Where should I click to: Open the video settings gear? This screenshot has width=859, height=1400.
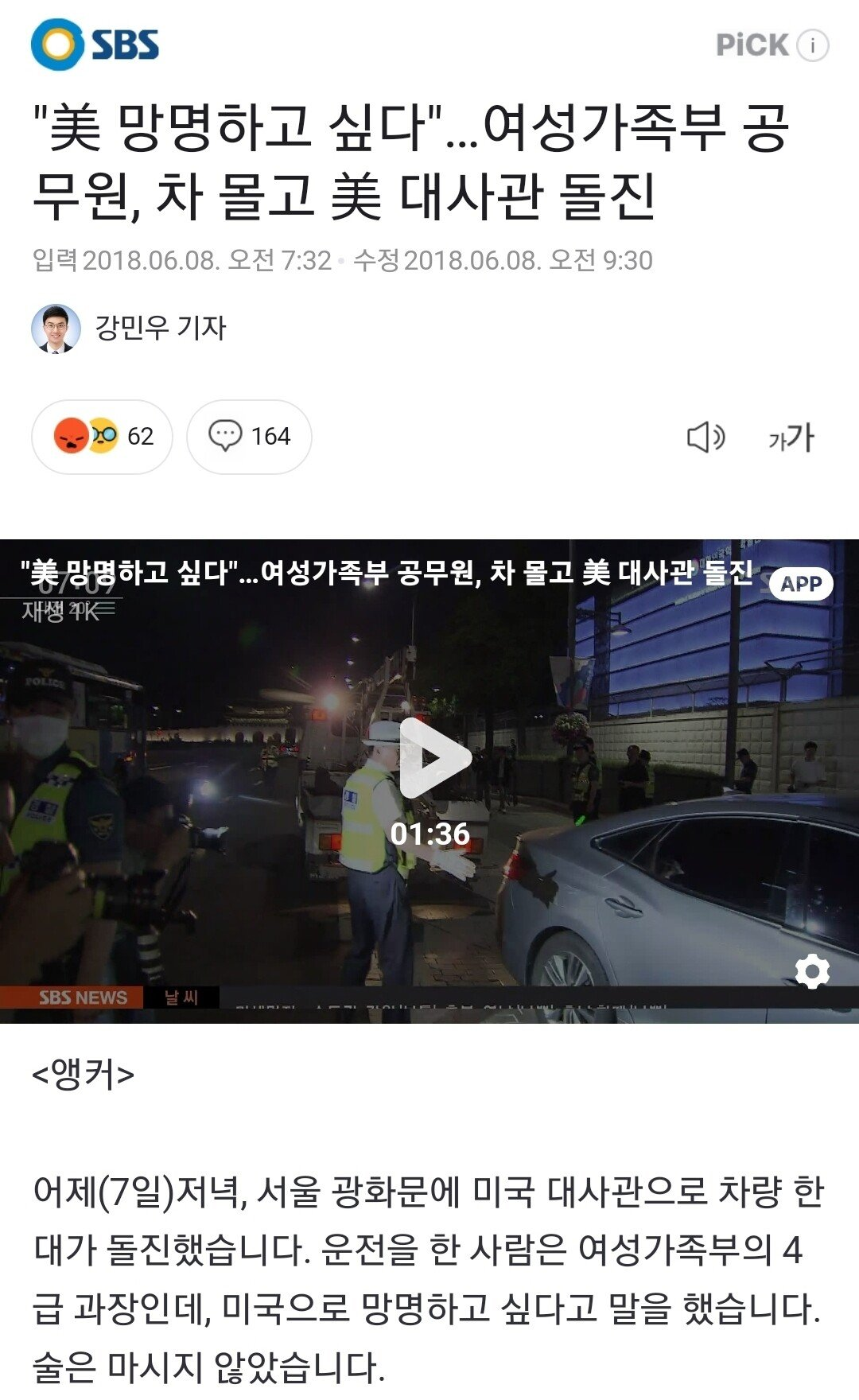coord(811,971)
